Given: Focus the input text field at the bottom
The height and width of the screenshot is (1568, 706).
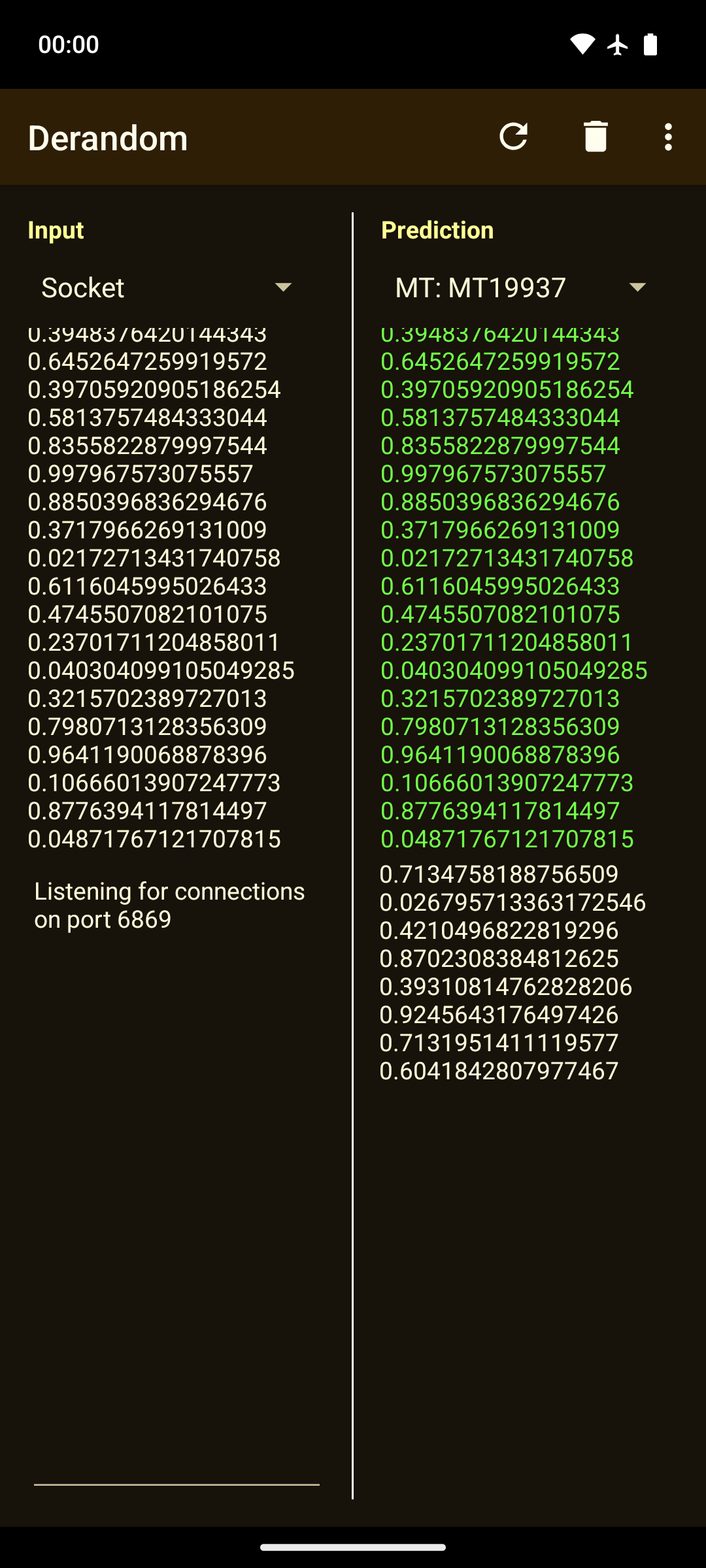Looking at the screenshot, I should click(176, 1467).
